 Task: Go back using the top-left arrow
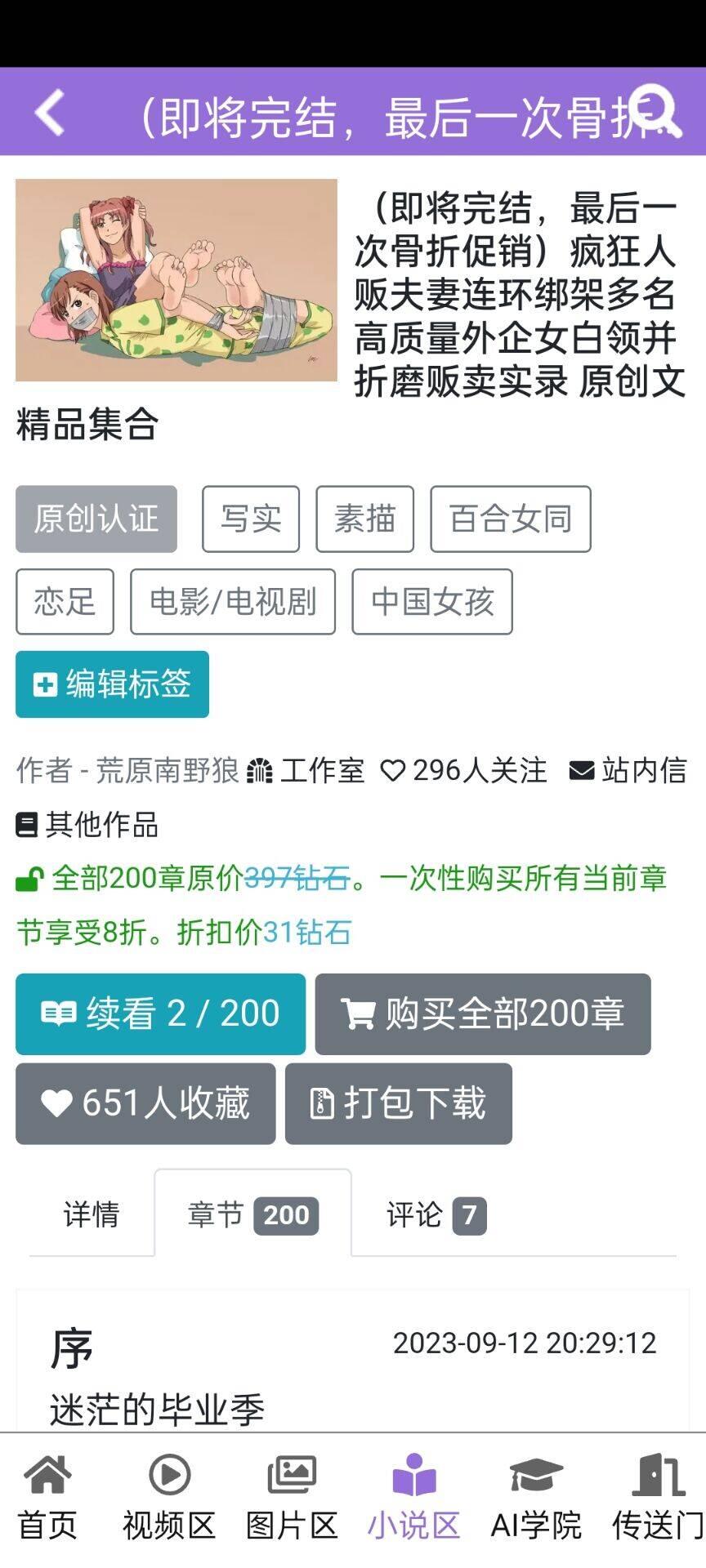pos(51,113)
